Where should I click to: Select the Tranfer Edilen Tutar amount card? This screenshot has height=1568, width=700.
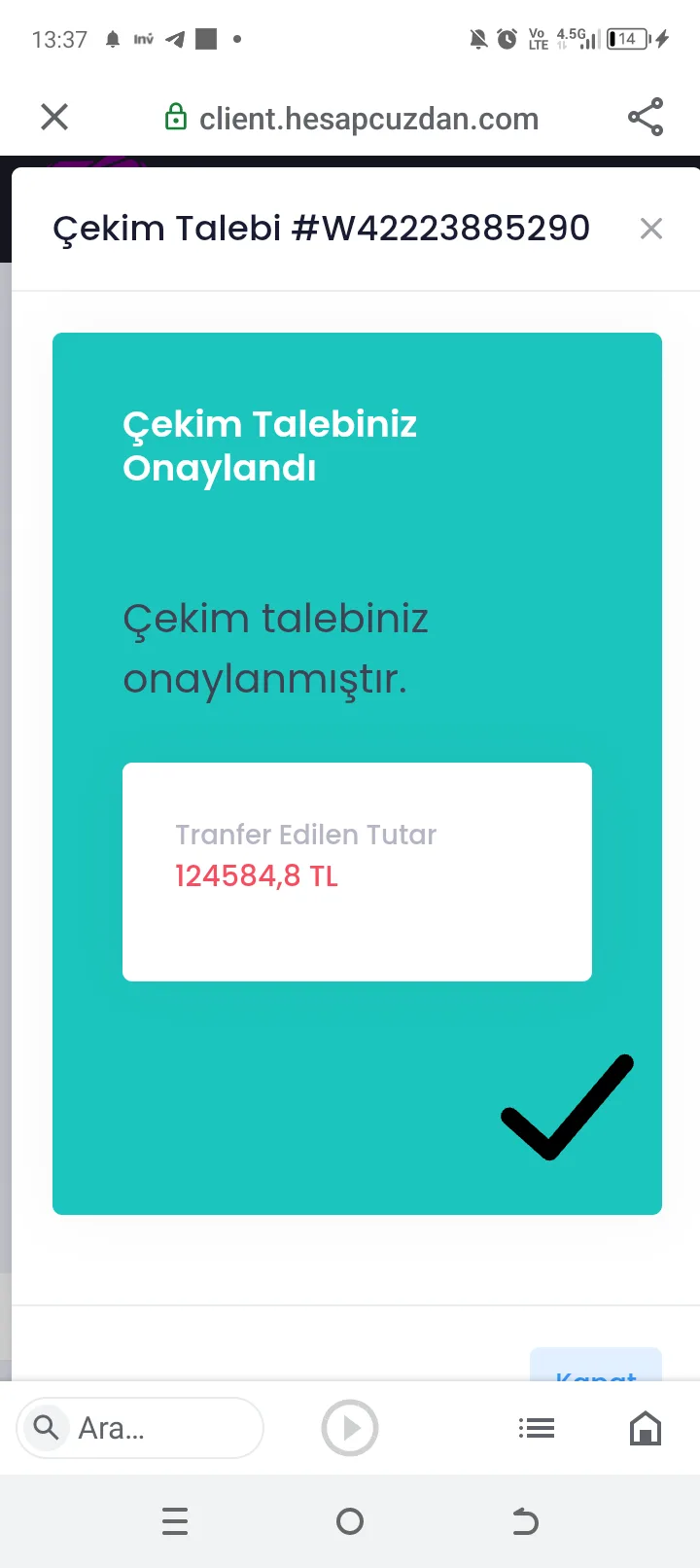click(x=356, y=872)
